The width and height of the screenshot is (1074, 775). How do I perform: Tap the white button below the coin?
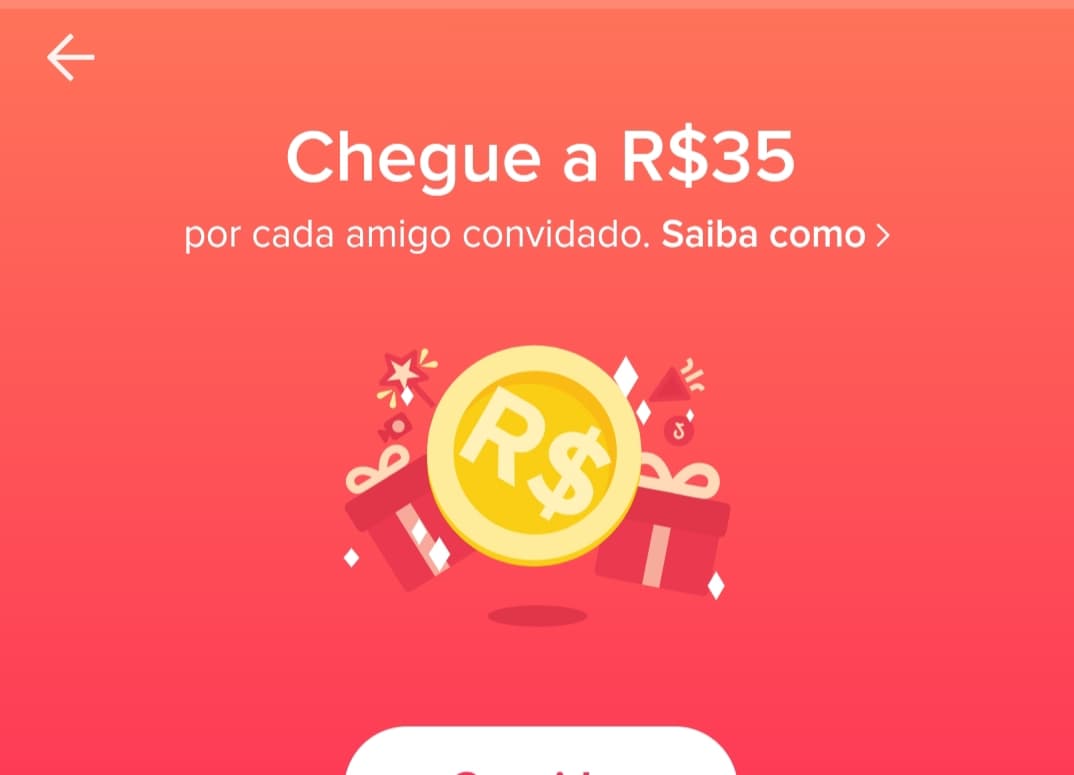540,756
